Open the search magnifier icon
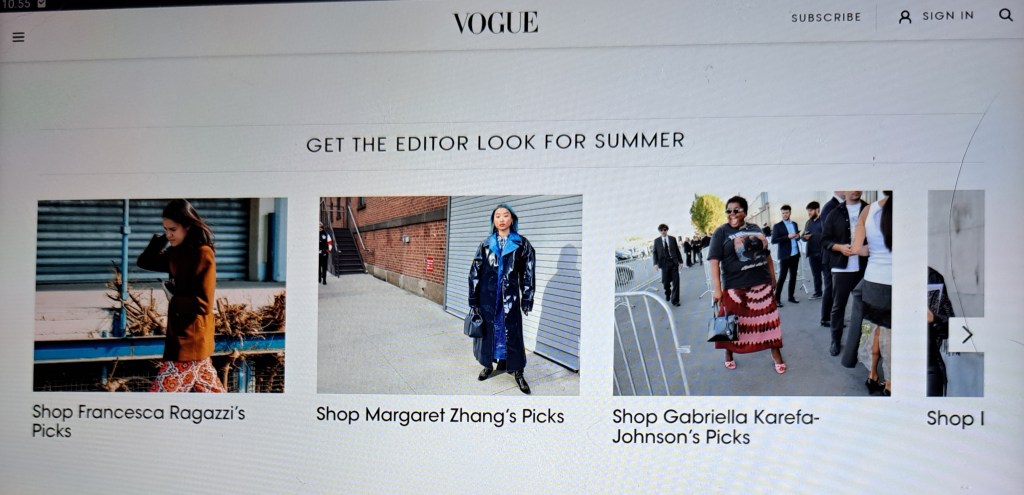The height and width of the screenshot is (495, 1024). point(1005,15)
